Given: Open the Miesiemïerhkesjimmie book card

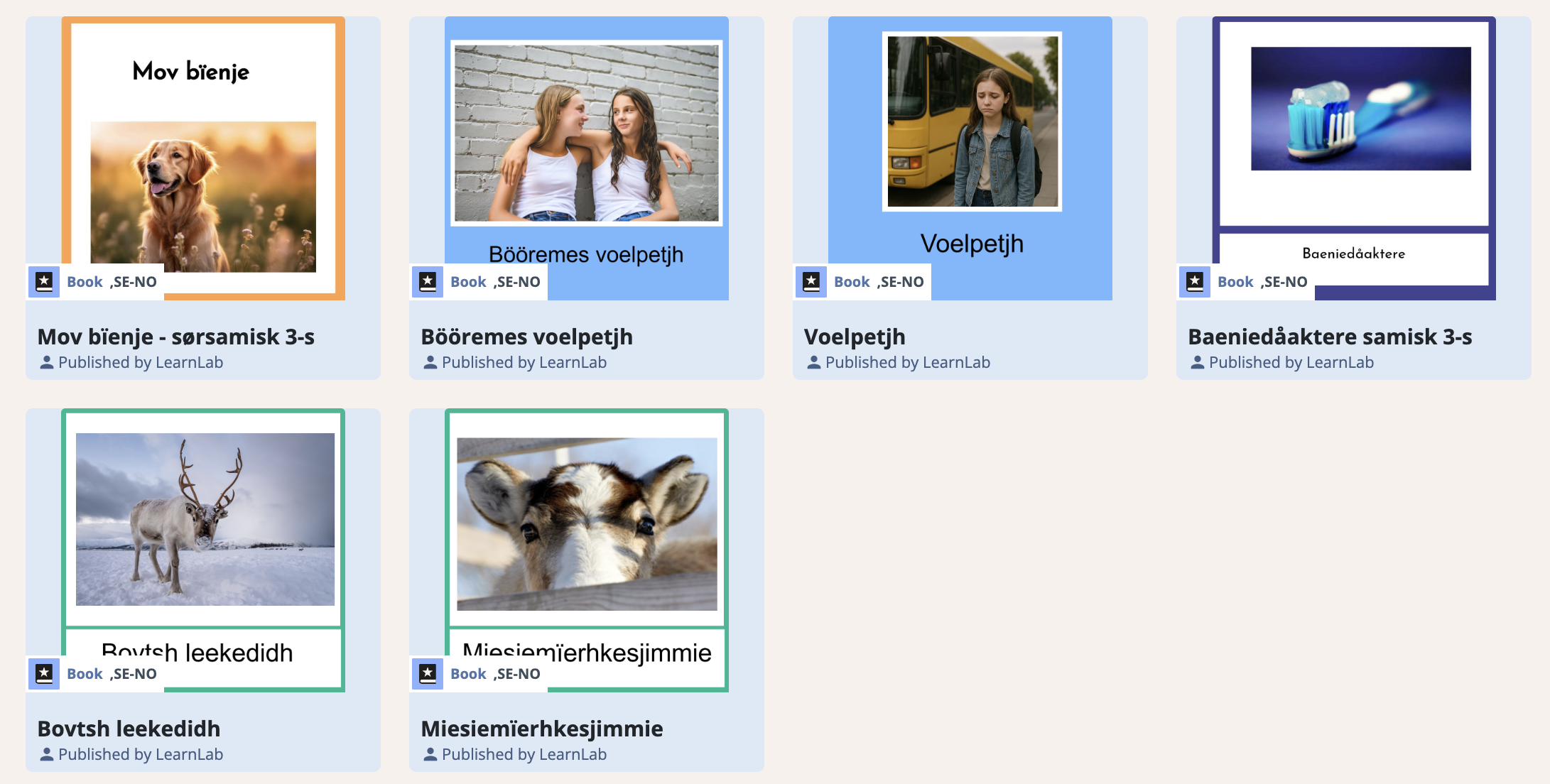Looking at the screenshot, I should tap(541, 729).
